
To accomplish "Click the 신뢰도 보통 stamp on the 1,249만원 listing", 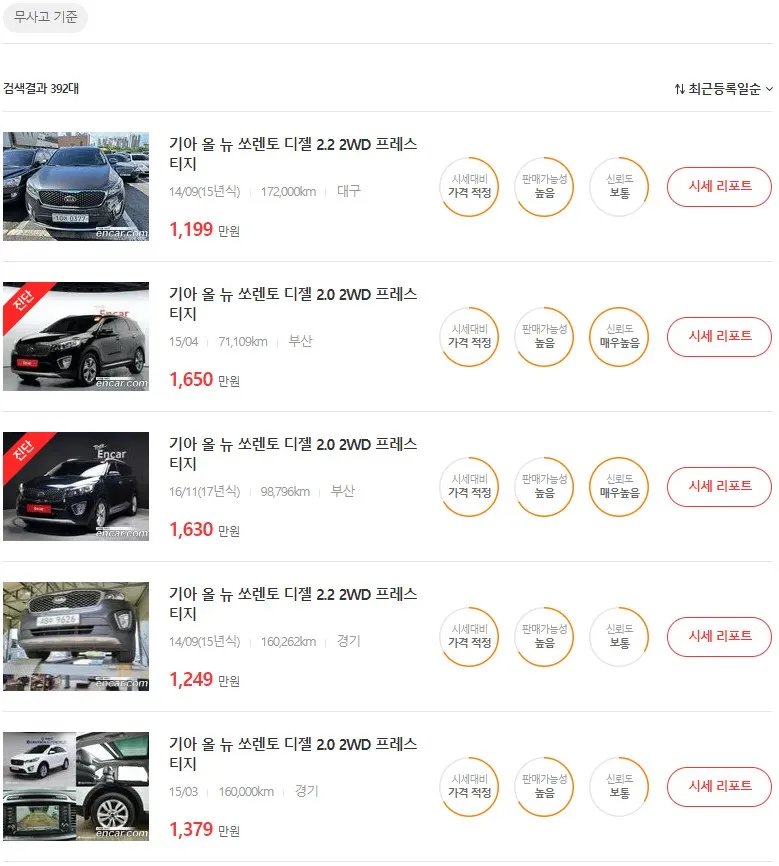I will pos(618,637).
